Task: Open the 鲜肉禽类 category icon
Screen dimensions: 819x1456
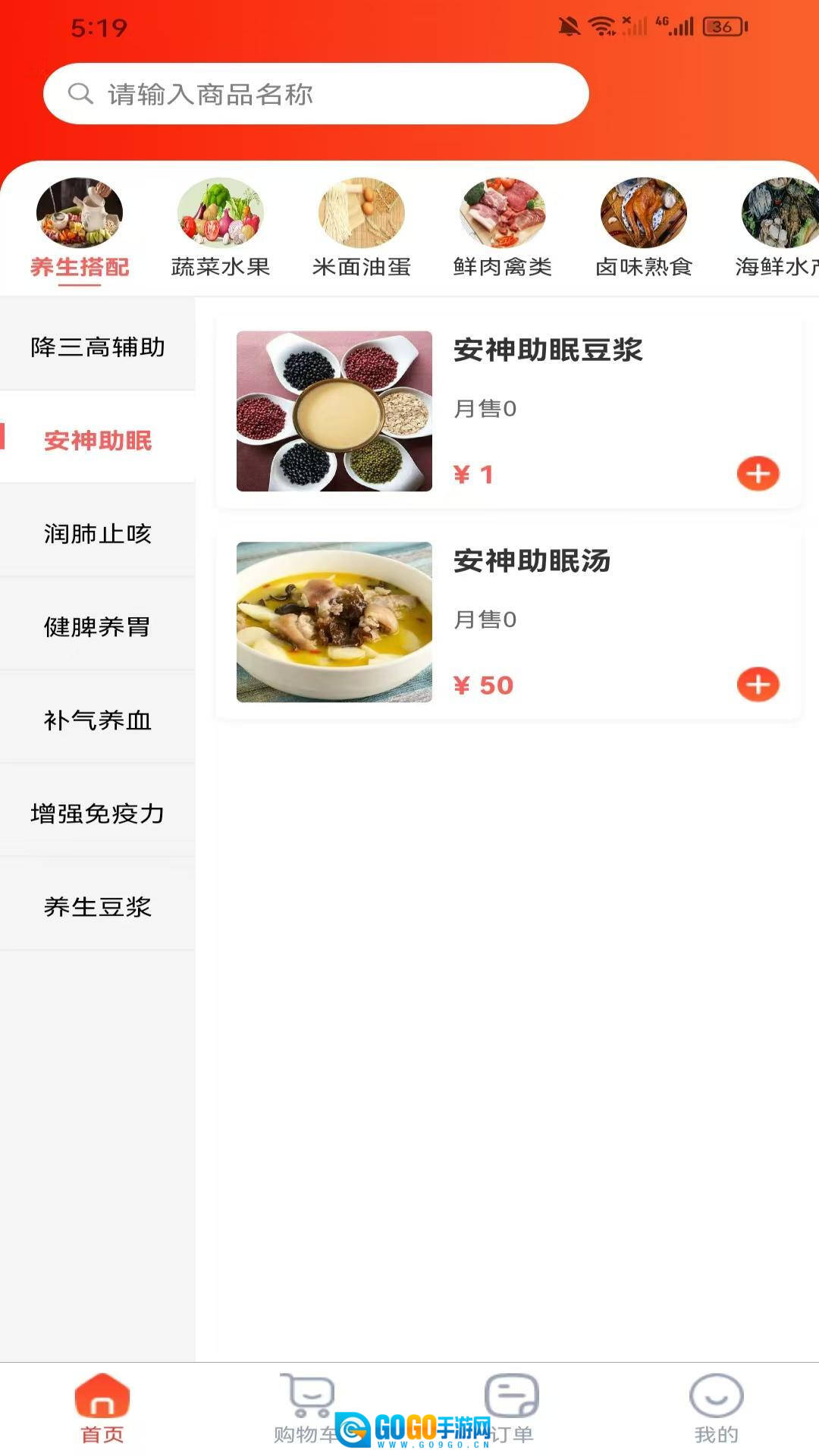Action: [502, 213]
